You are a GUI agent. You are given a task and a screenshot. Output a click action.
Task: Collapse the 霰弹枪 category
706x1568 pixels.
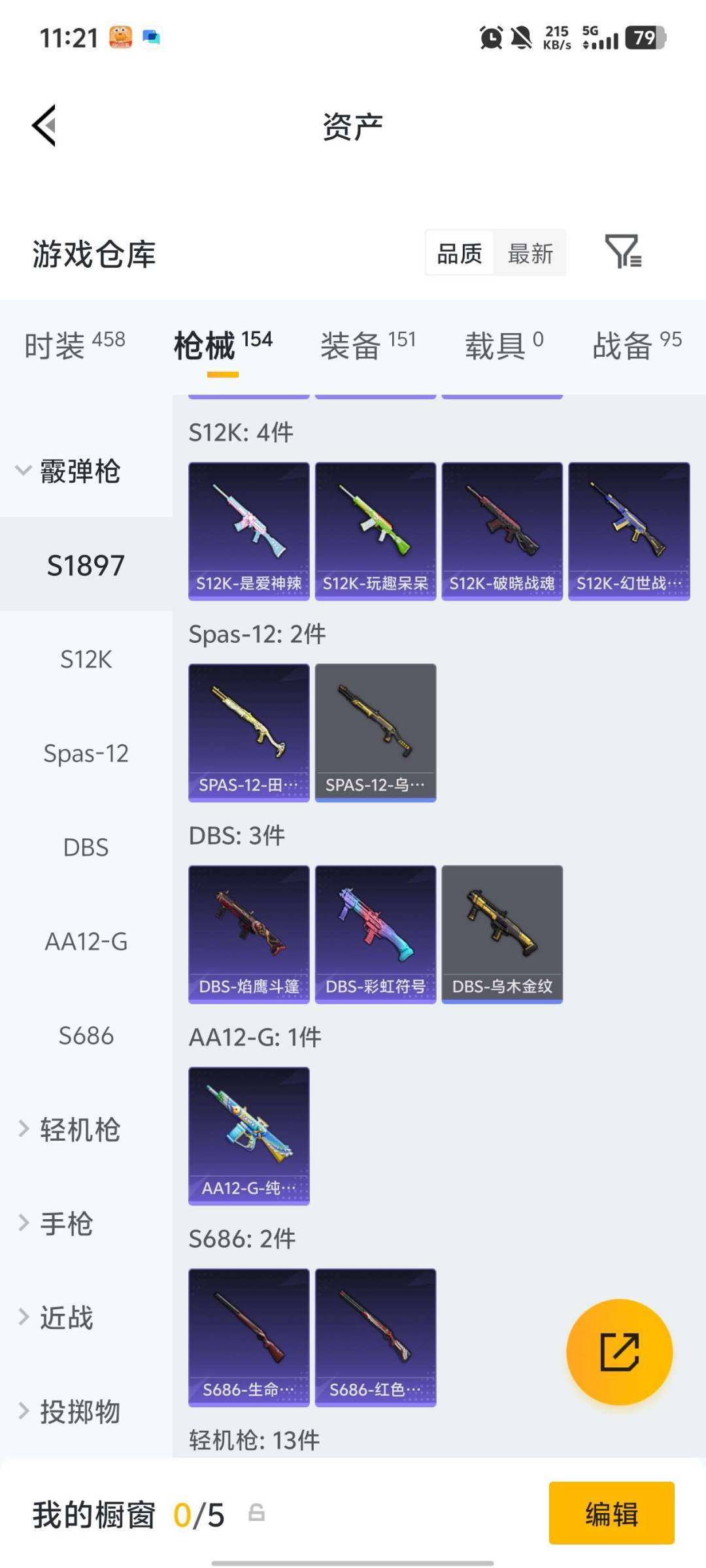69,471
